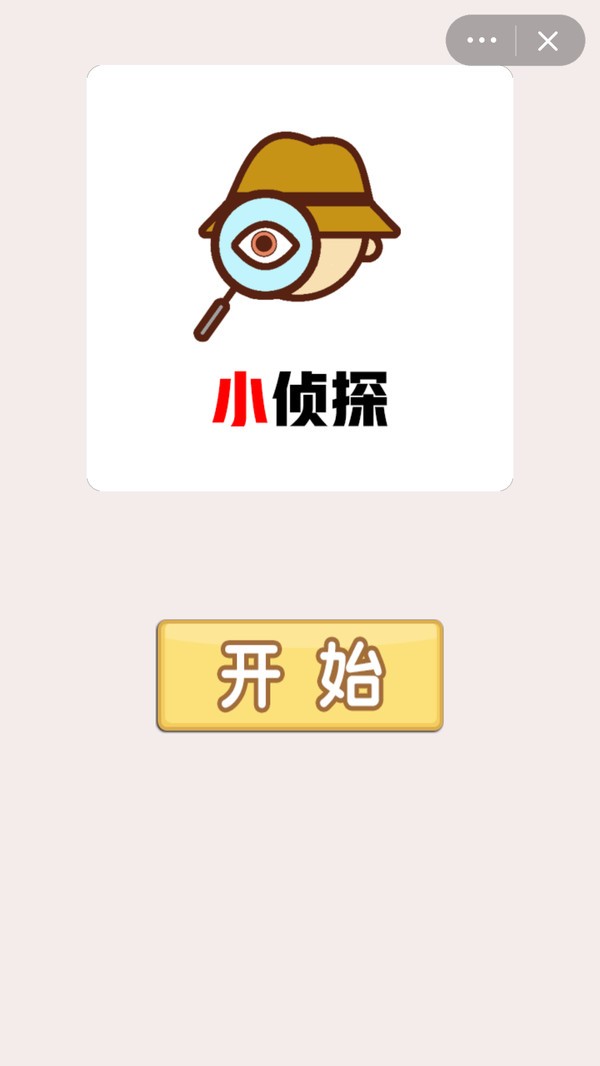Close the mini program
Viewport: 600px width, 1066px height.
[548, 41]
